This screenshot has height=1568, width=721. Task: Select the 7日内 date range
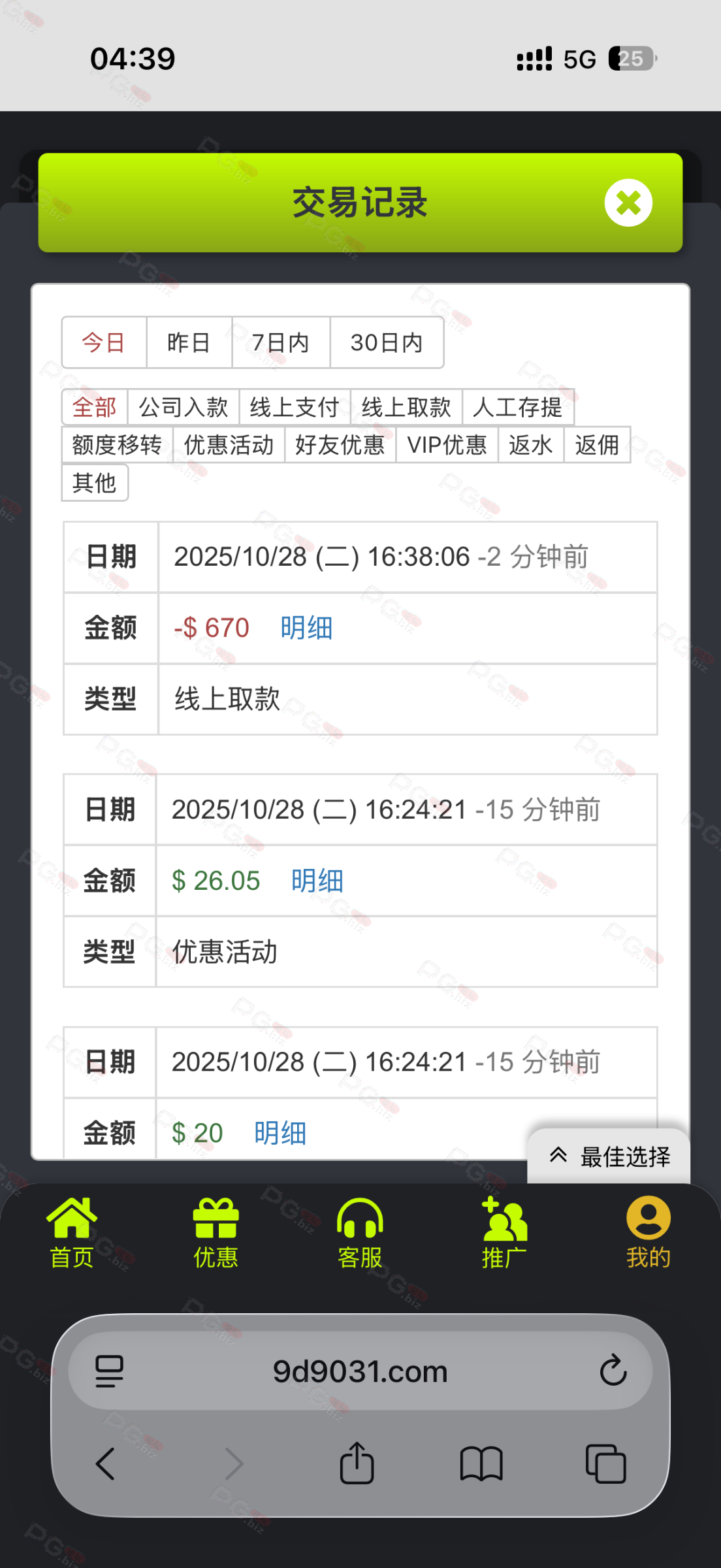pyautogui.click(x=281, y=342)
